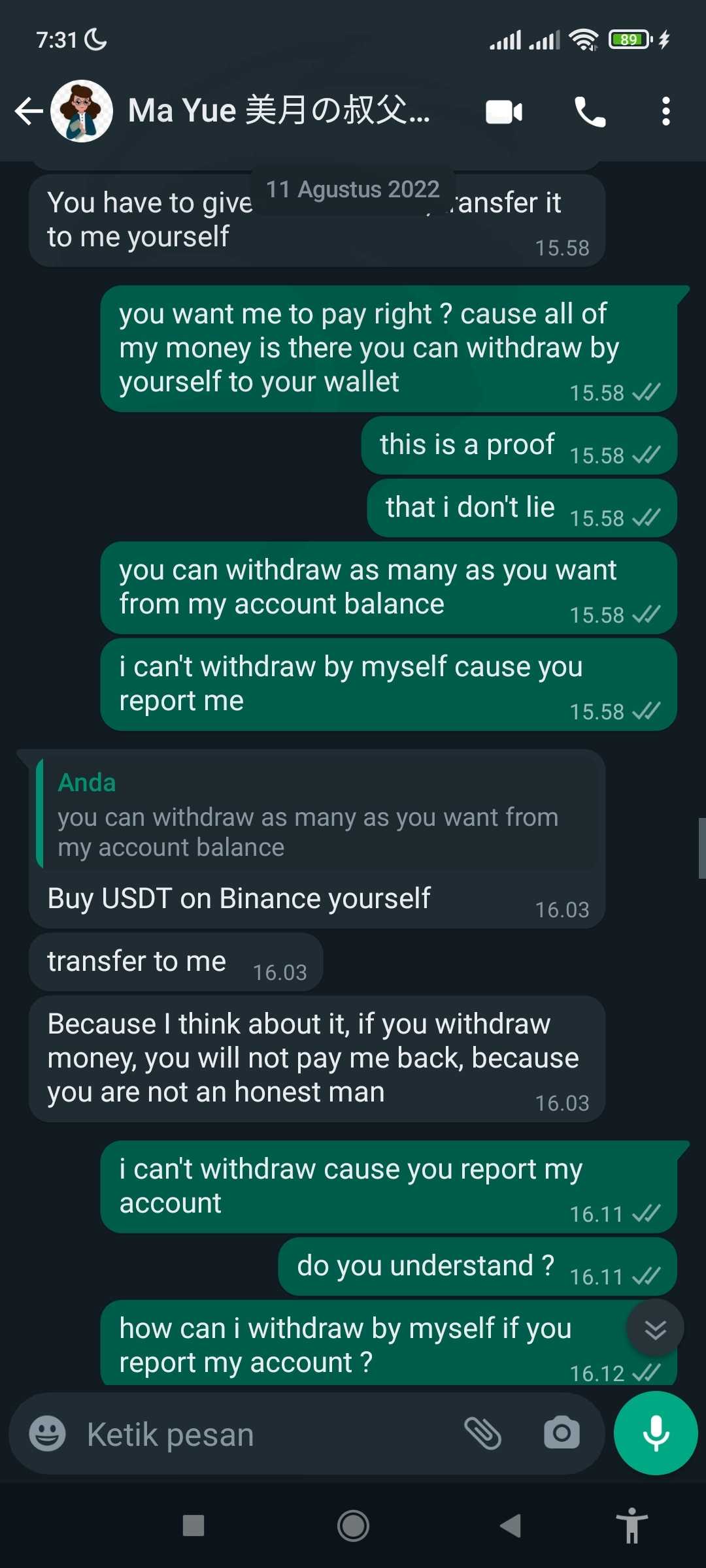
Task: Go to the system home screen
Action: [353, 1526]
